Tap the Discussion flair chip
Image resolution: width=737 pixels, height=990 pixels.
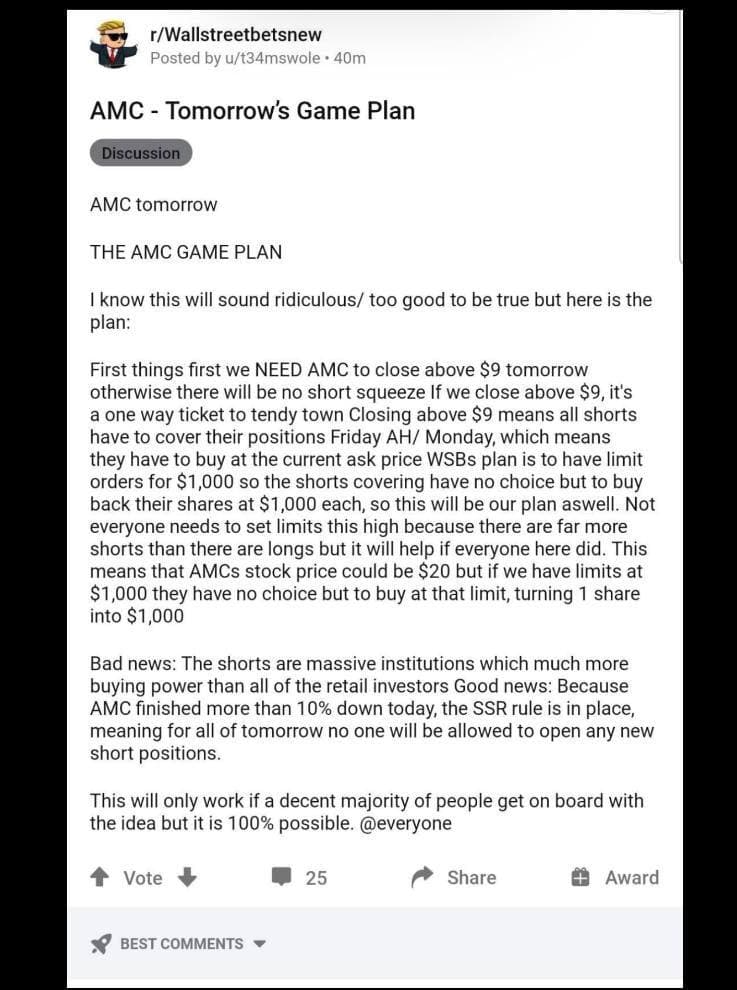pyautogui.click(x=141, y=153)
